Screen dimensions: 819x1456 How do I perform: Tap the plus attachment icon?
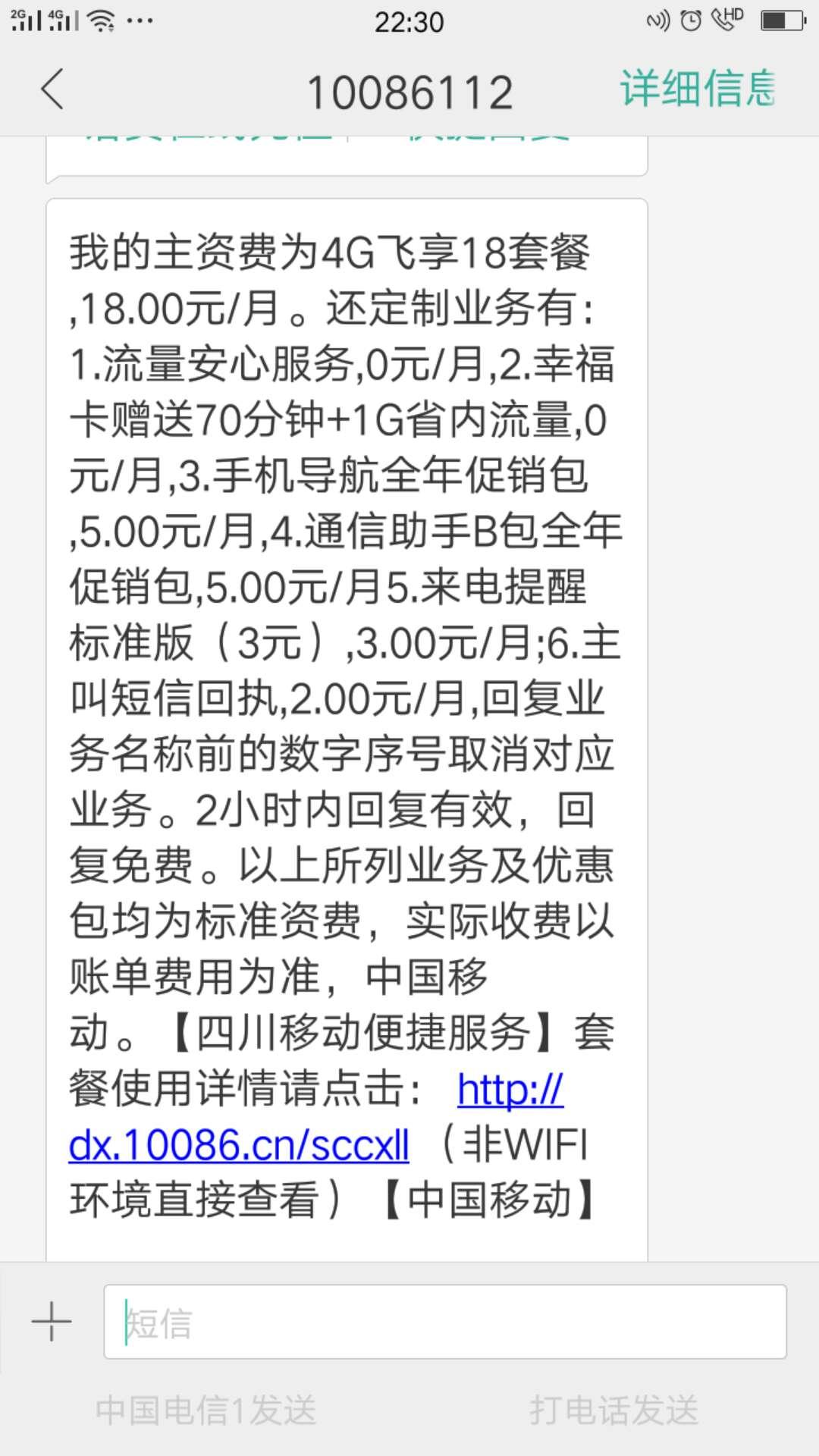[52, 1321]
